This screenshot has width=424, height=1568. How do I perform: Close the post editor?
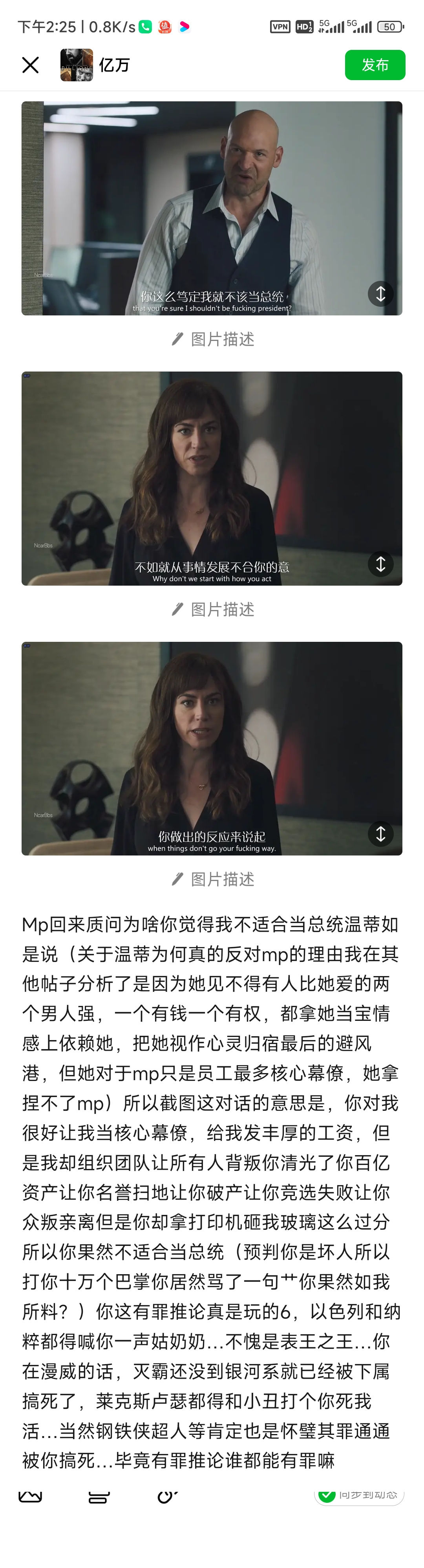(x=30, y=65)
